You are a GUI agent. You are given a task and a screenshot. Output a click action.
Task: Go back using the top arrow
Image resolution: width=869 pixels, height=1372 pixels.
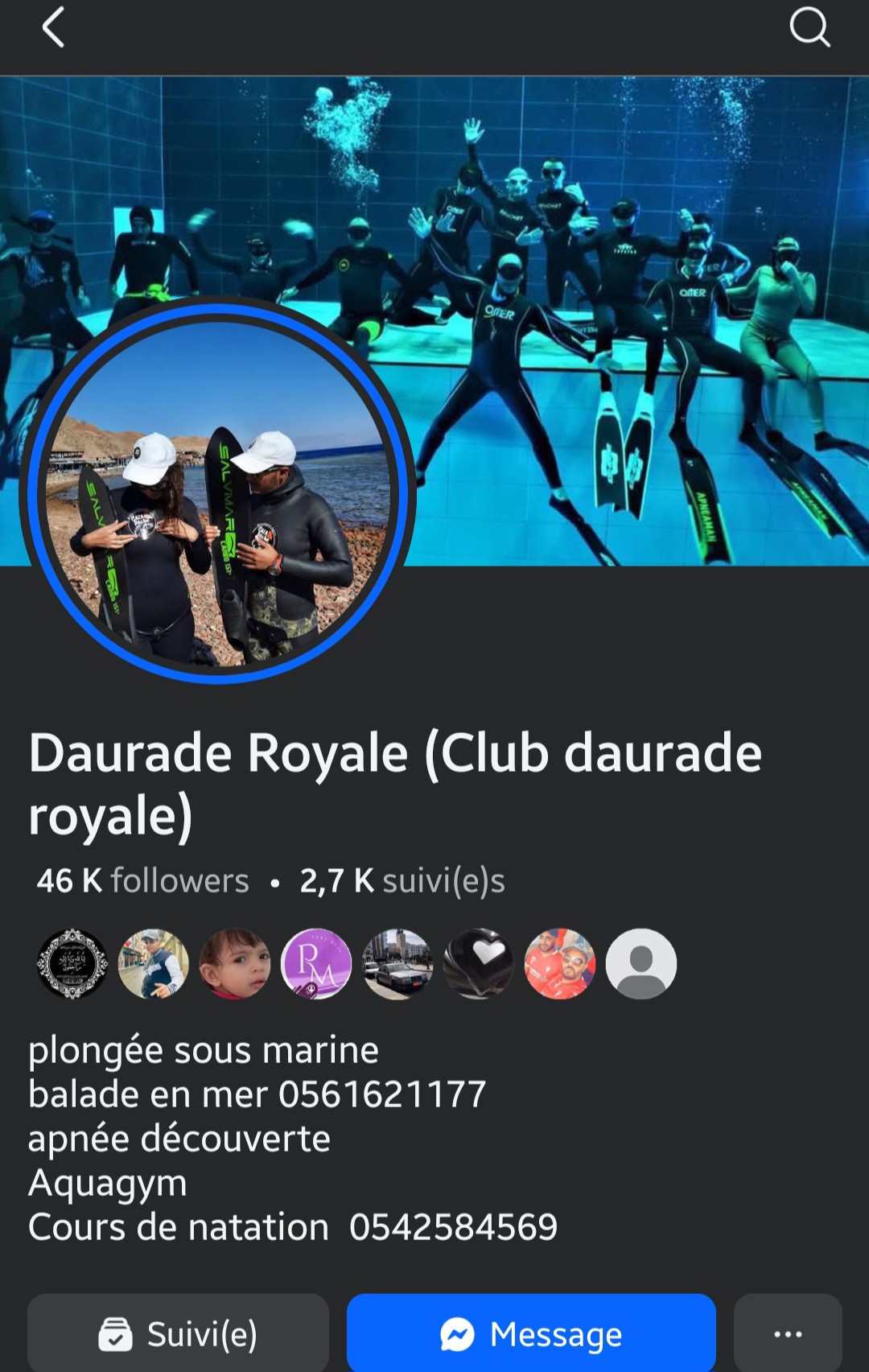pos(53,28)
